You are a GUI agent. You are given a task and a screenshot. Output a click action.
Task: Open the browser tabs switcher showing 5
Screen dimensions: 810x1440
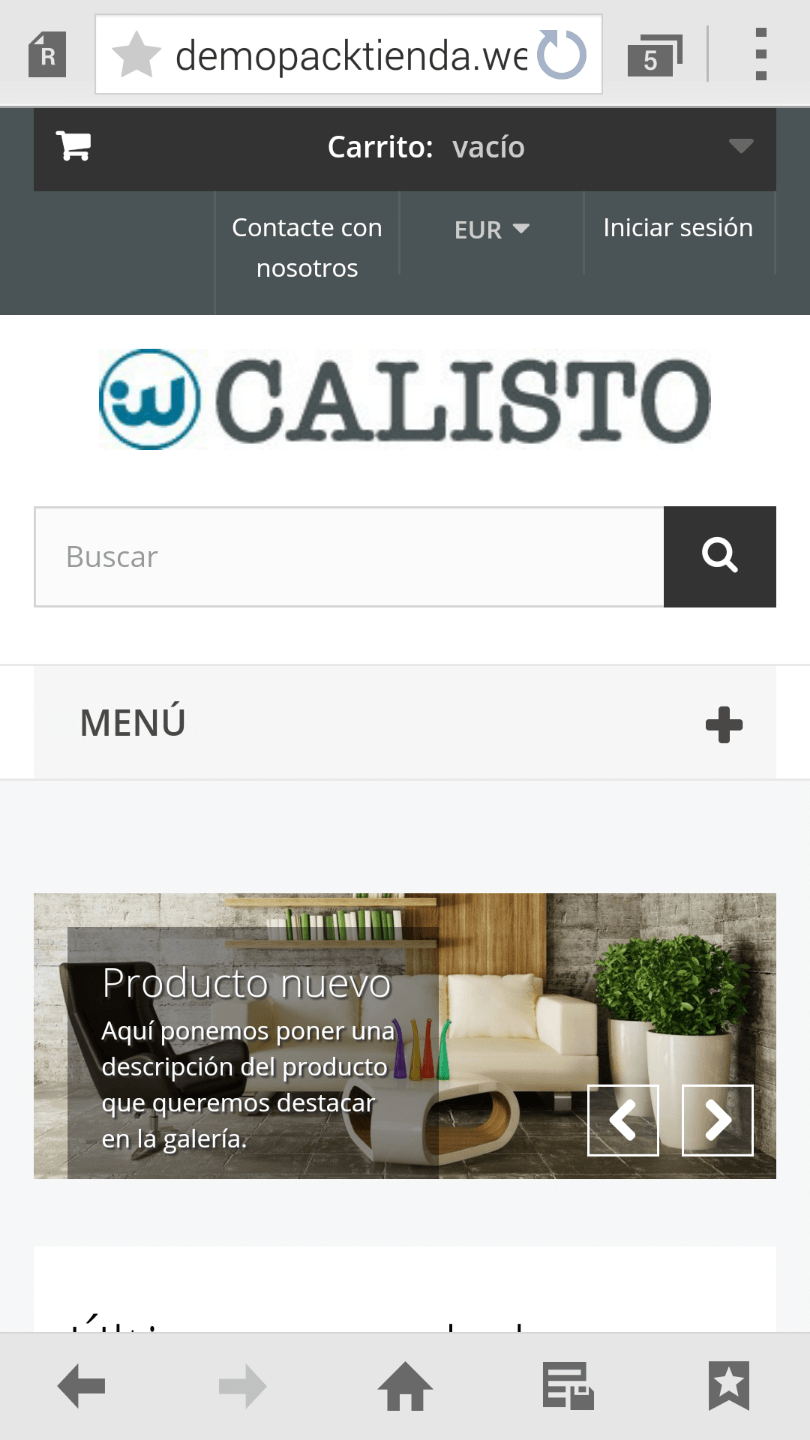pos(653,56)
